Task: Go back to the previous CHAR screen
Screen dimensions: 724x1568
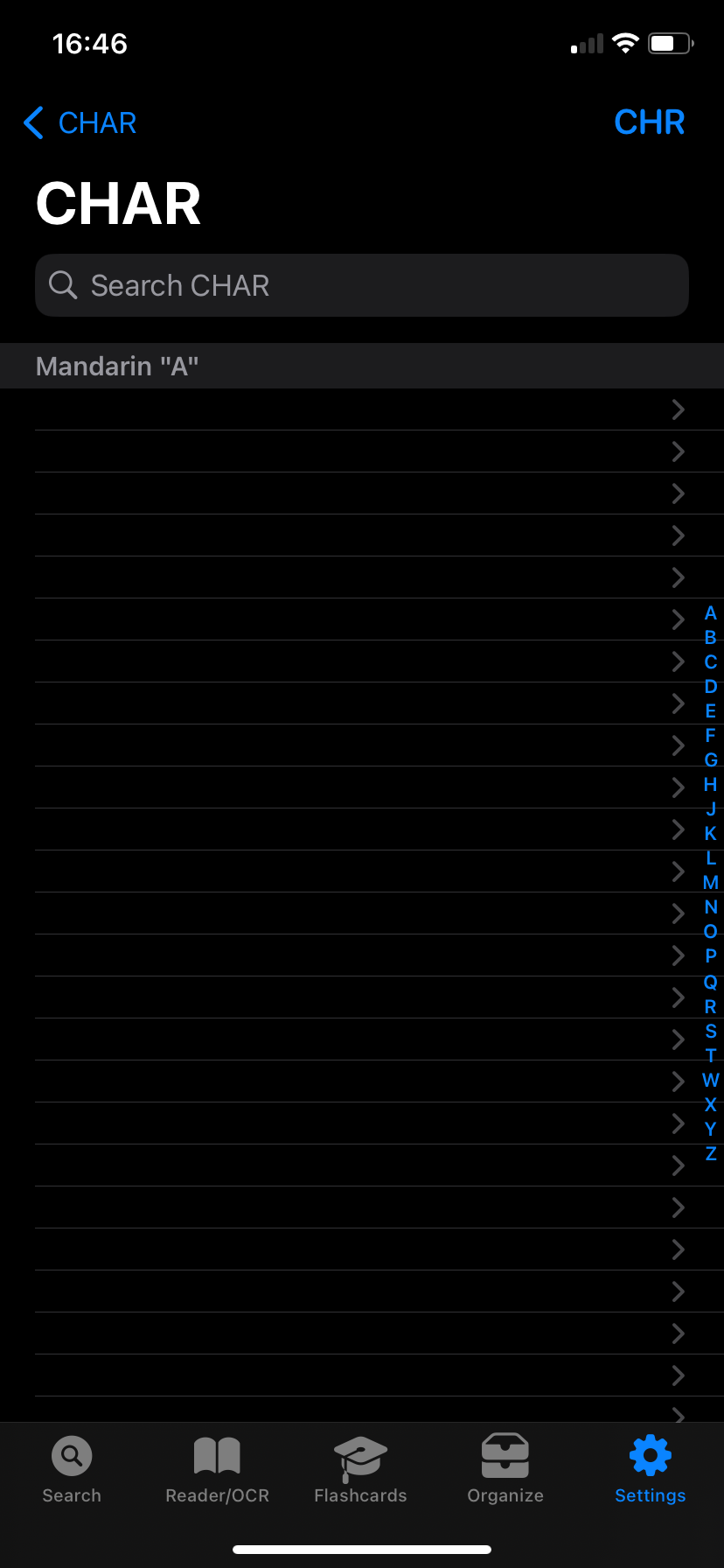Action: coord(80,123)
